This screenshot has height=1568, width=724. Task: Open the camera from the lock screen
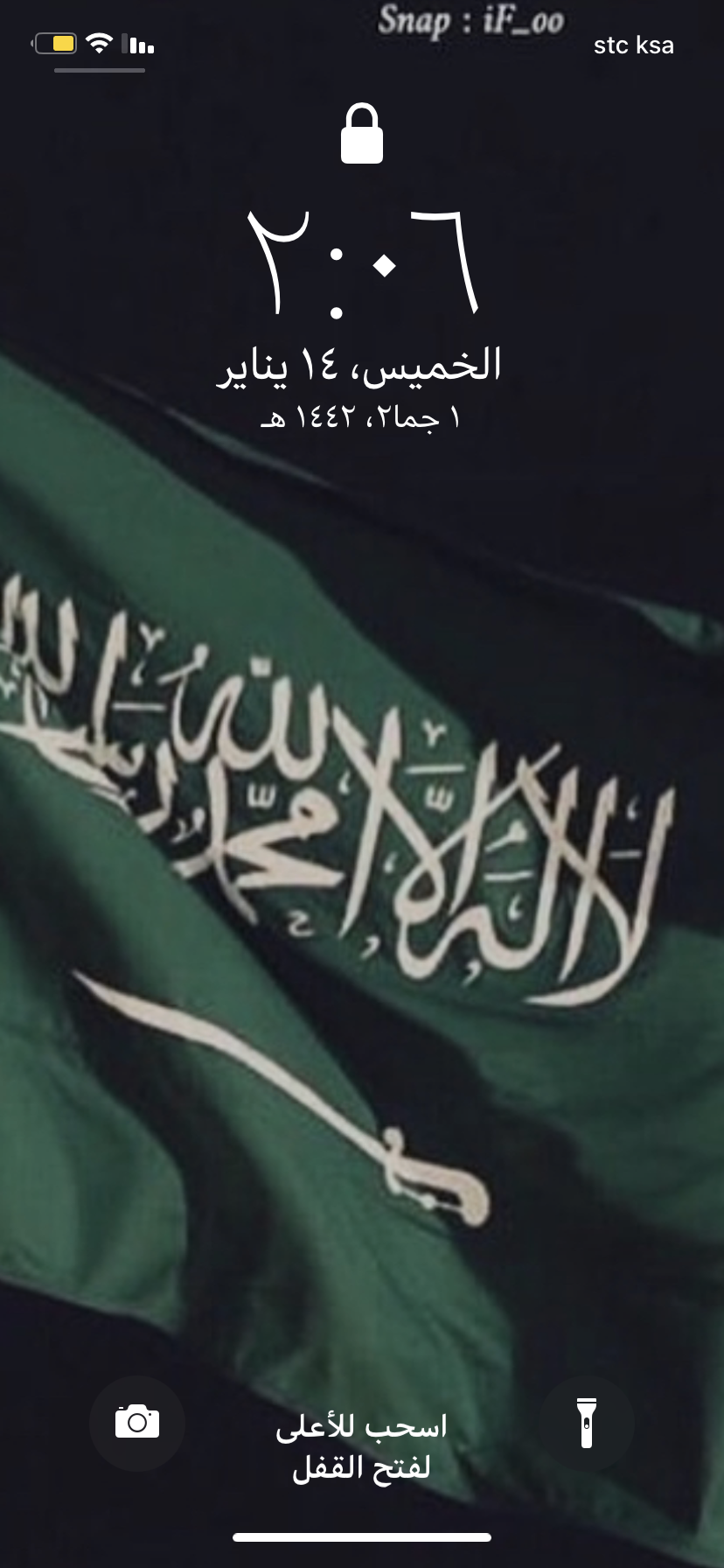tap(137, 1423)
